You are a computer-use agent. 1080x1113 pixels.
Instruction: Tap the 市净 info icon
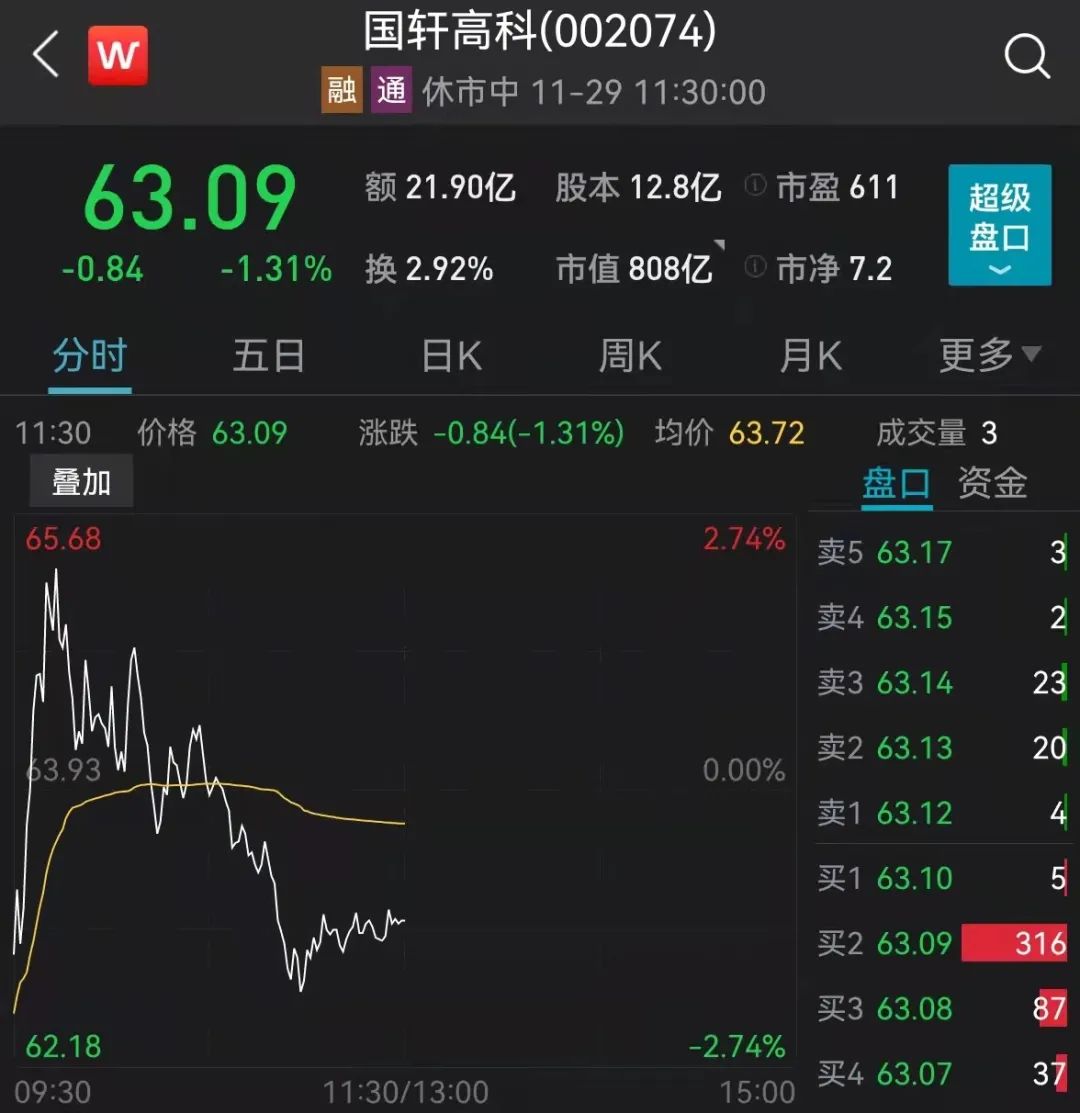[x=756, y=268]
